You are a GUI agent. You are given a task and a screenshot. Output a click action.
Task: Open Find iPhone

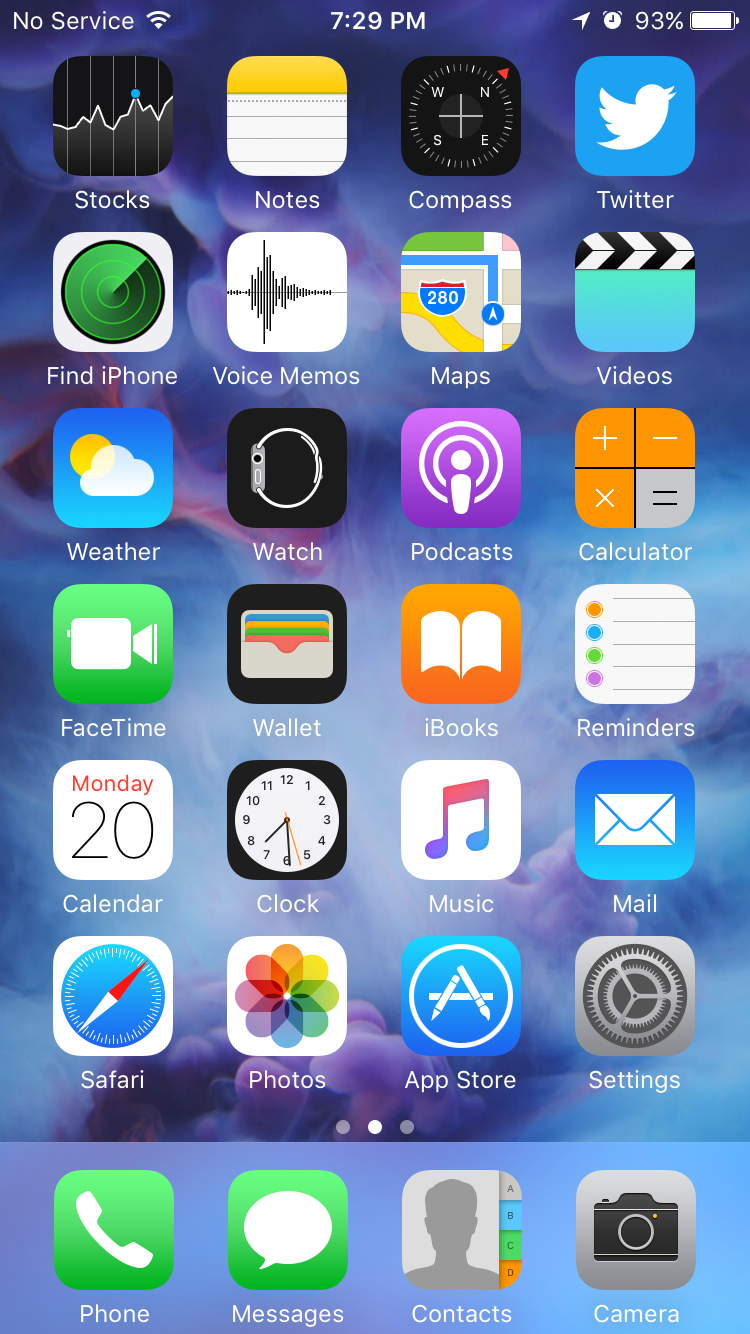[113, 292]
